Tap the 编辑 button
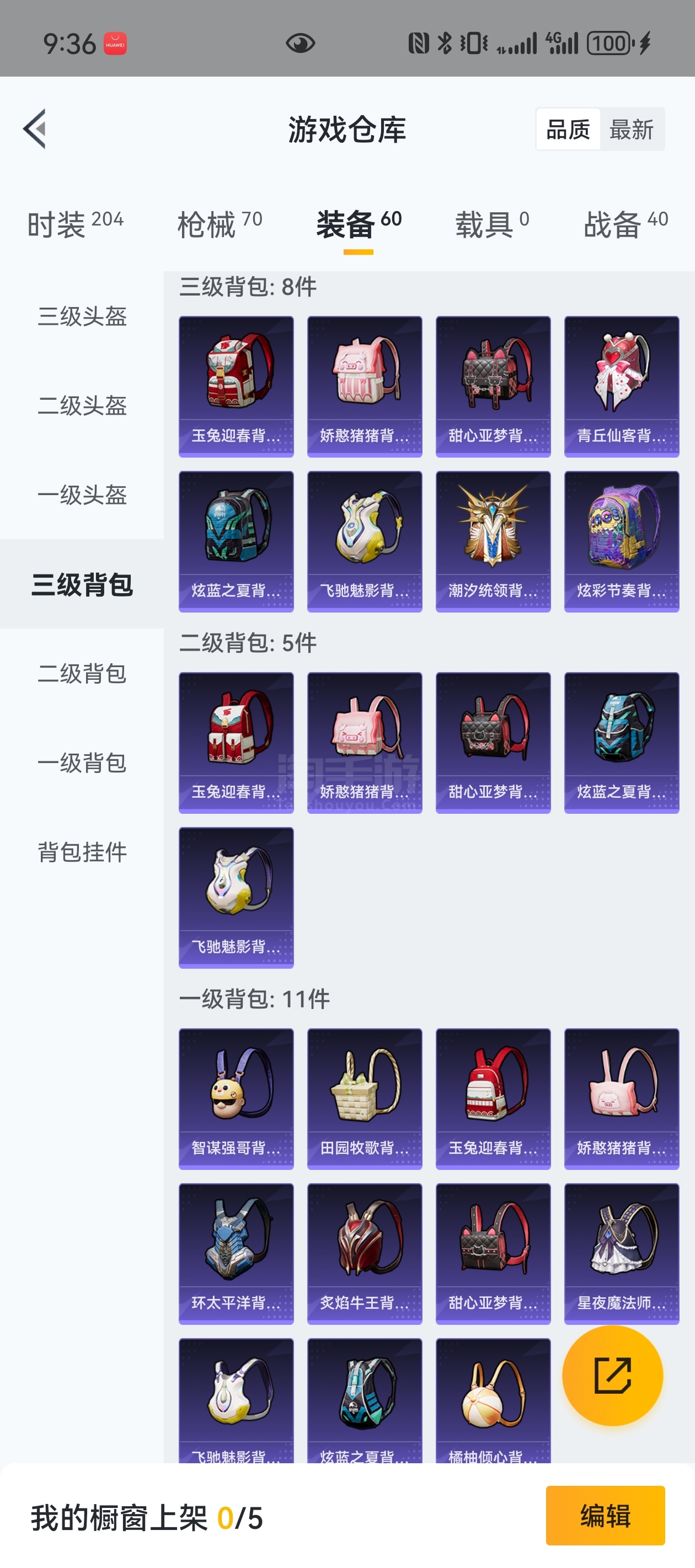The width and height of the screenshot is (695, 1568). 605,1515
